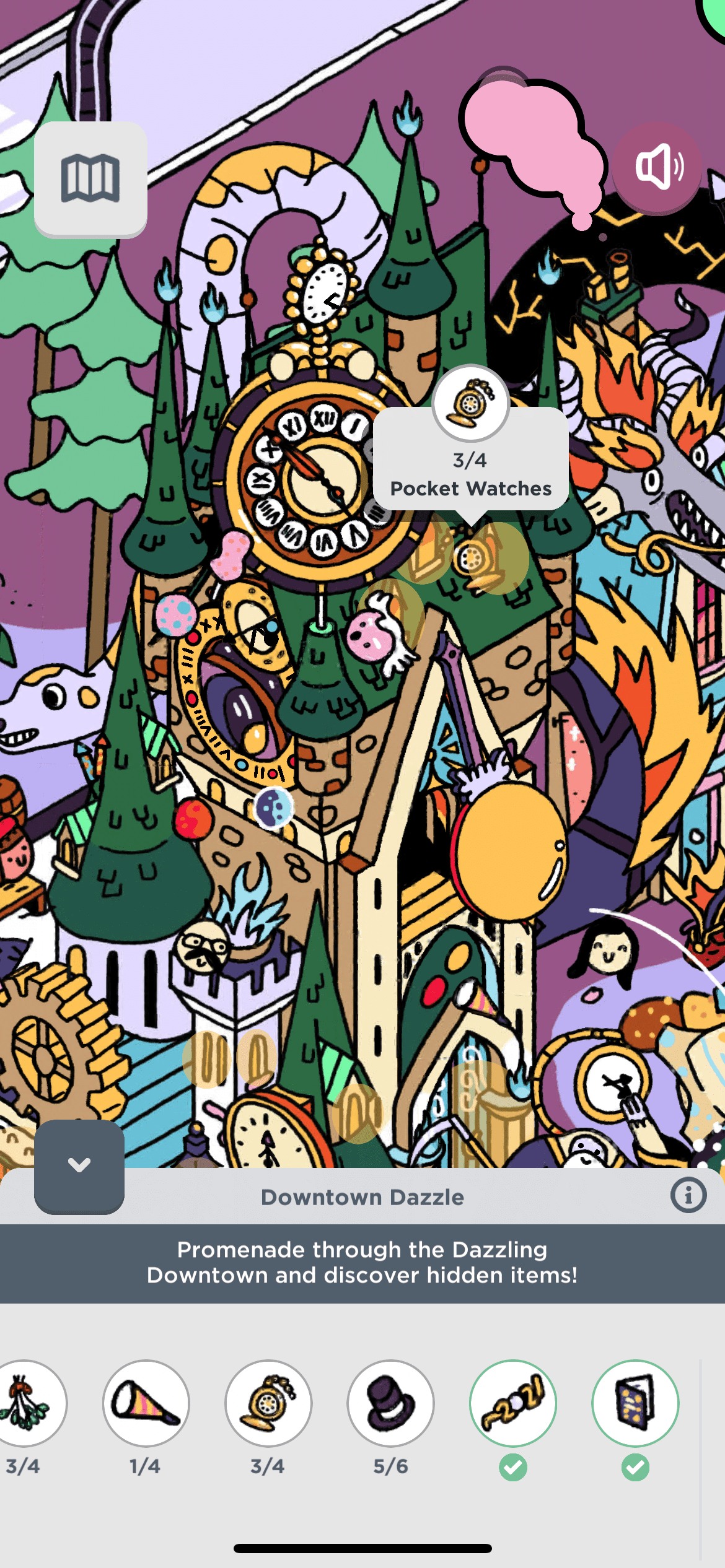Collapse the item panel with the chevron
This screenshot has height=1568, width=725.
pos(79,1165)
